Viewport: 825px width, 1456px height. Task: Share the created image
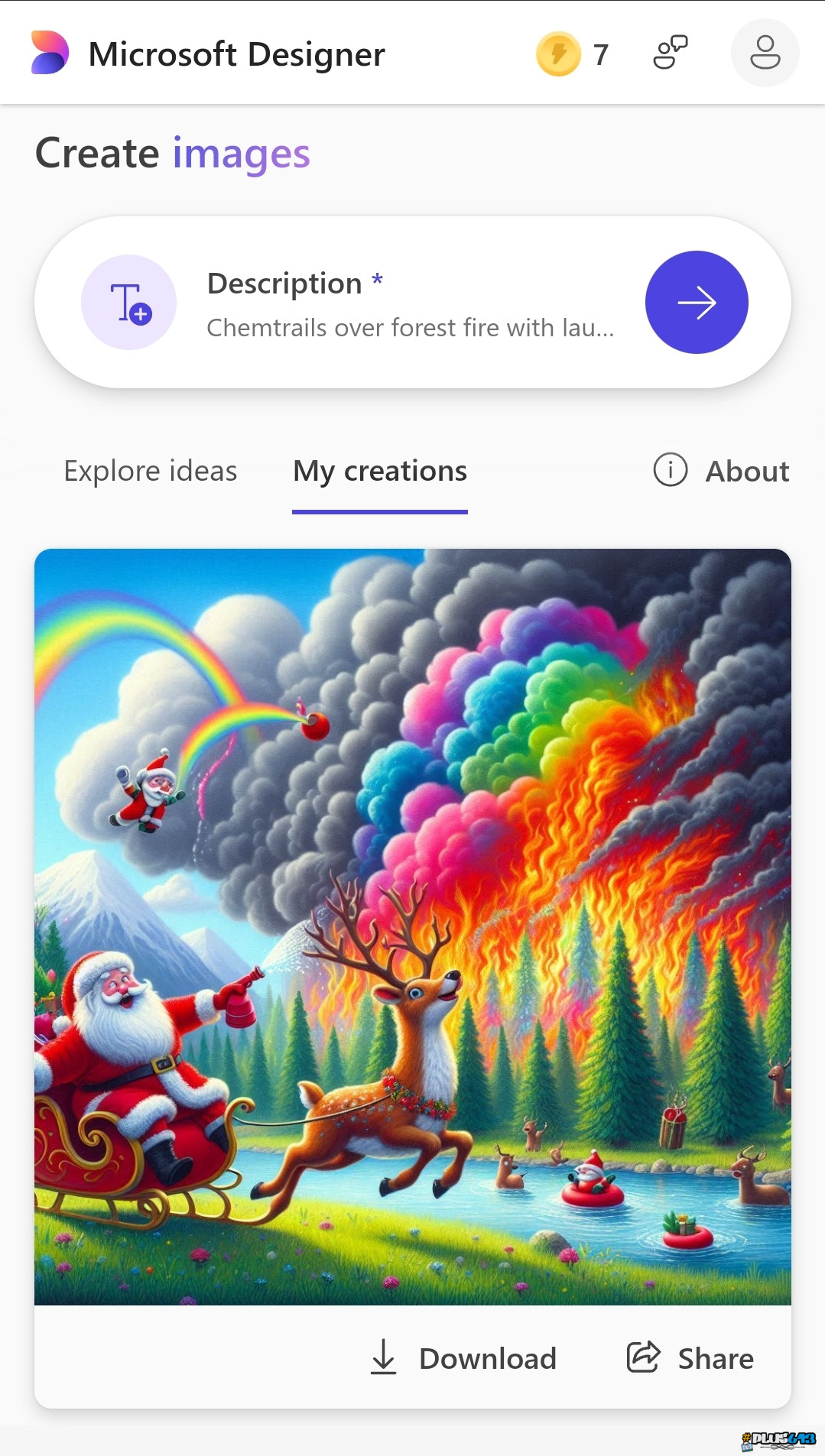690,1358
